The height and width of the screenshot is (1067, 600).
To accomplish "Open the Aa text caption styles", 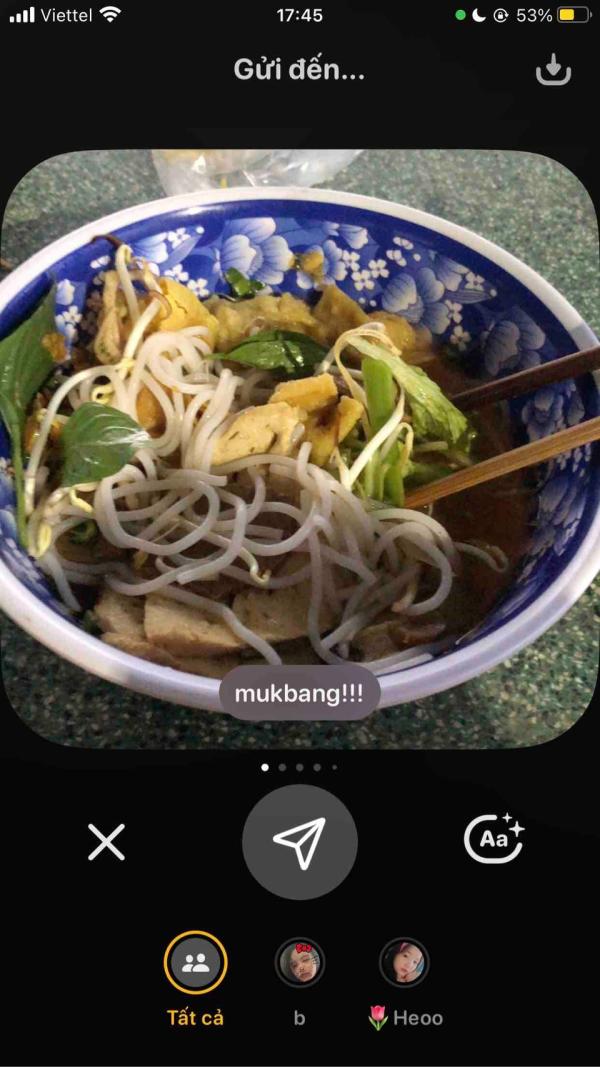I will point(494,838).
